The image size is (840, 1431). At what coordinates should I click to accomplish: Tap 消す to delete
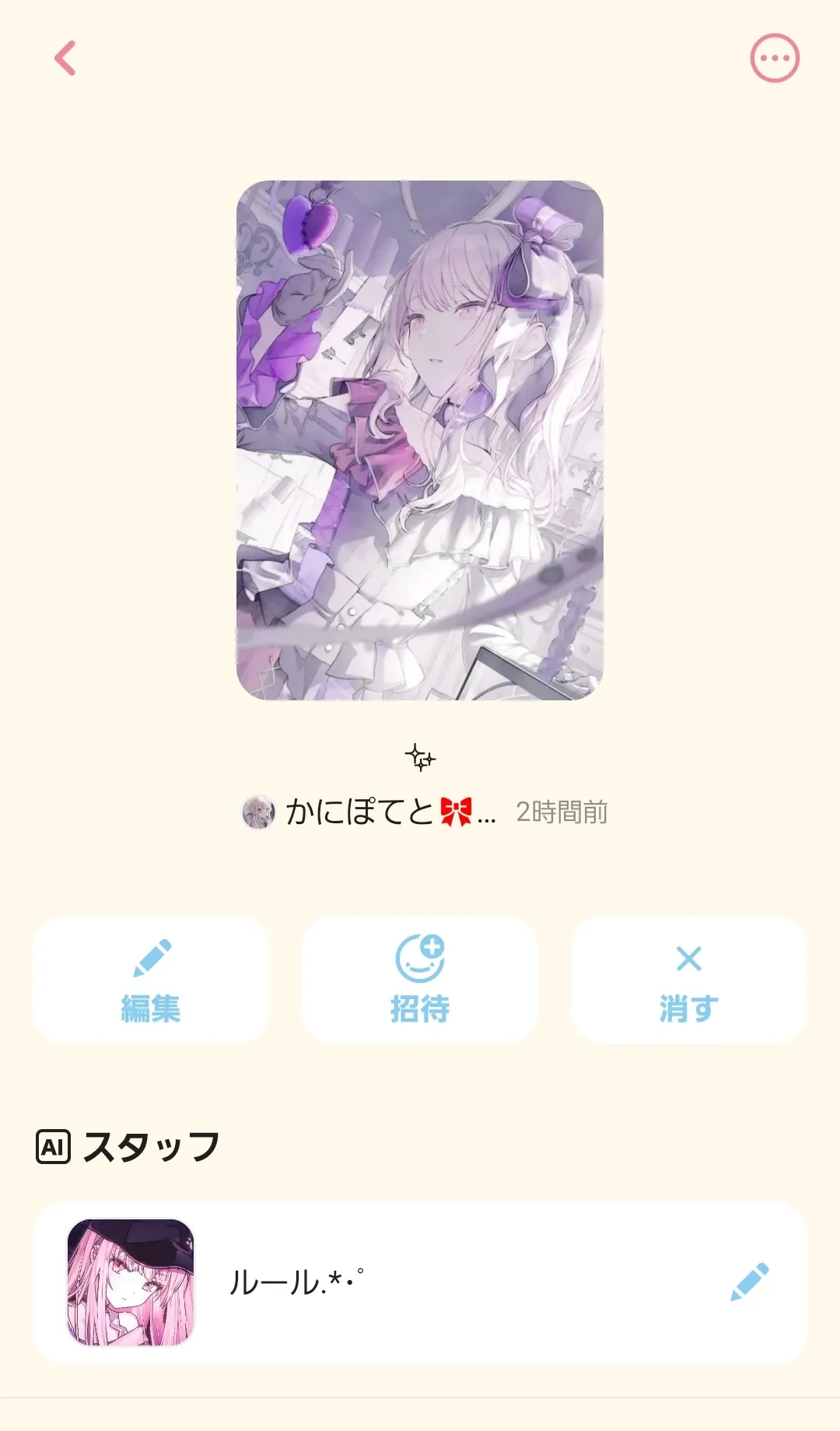[x=689, y=980]
